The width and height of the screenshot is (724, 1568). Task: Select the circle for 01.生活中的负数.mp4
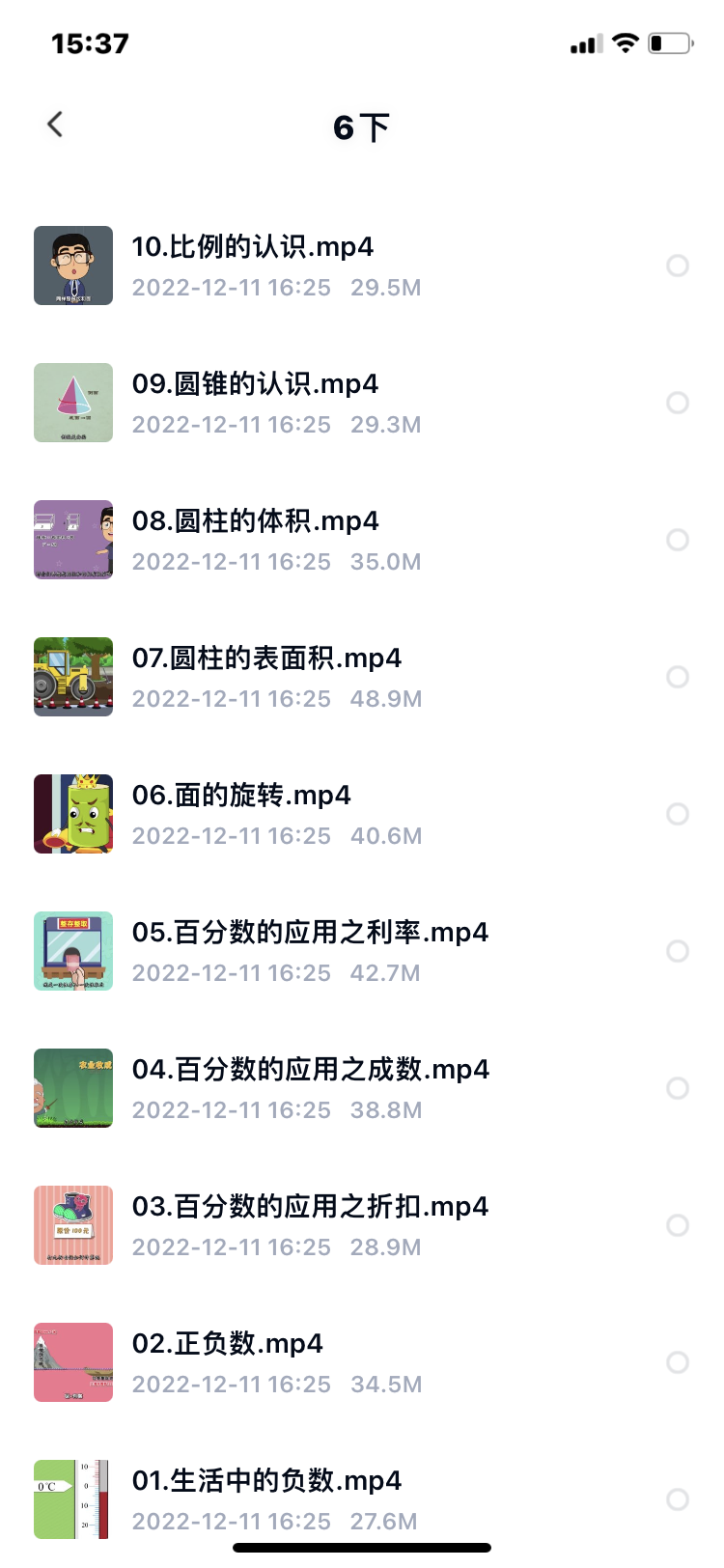tap(678, 1499)
